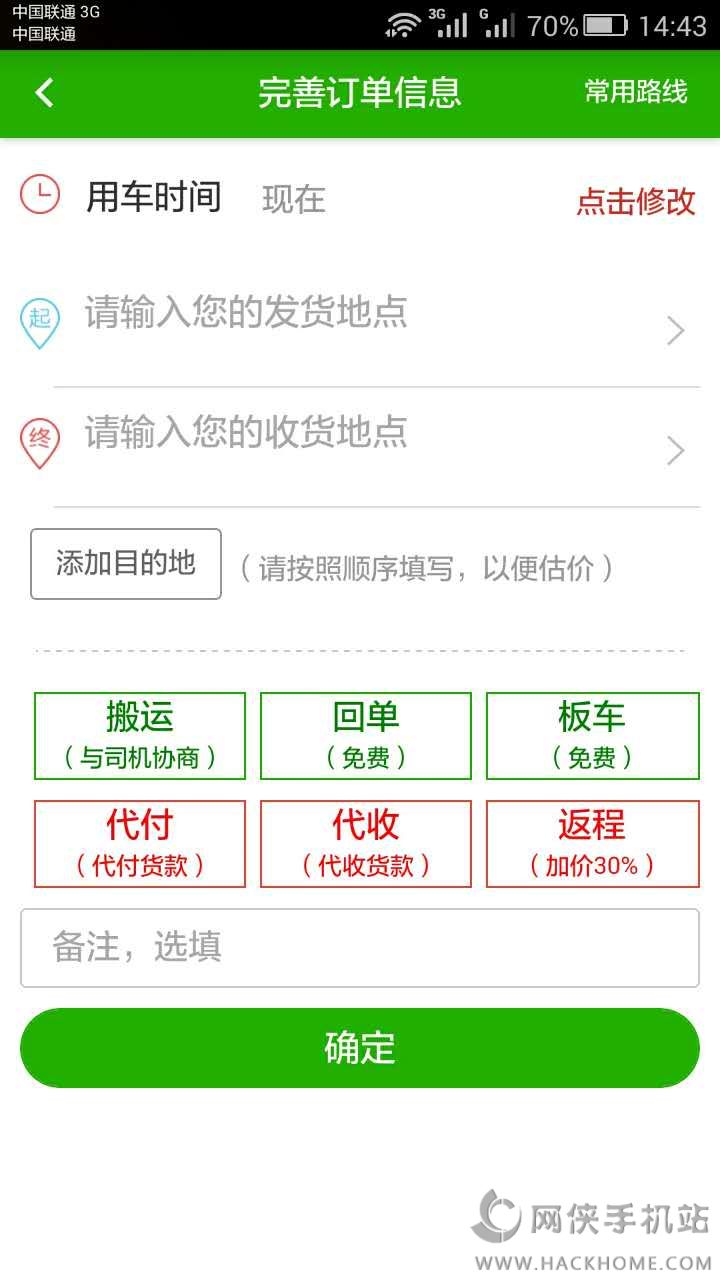Select the 代收 collect-payment option
This screenshot has height=1280, width=720.
point(366,843)
